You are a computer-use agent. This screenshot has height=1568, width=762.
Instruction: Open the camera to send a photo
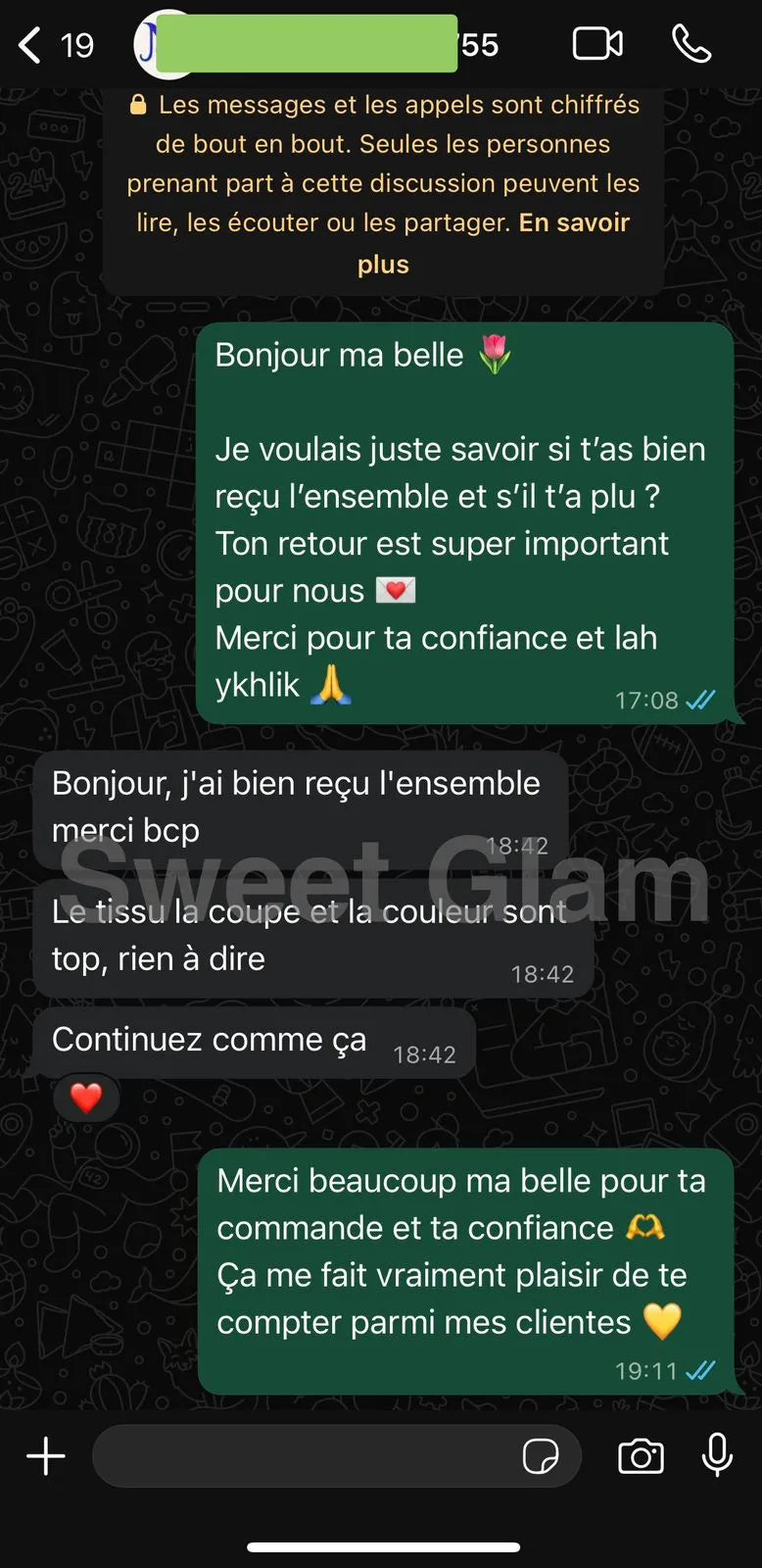coord(641,1456)
